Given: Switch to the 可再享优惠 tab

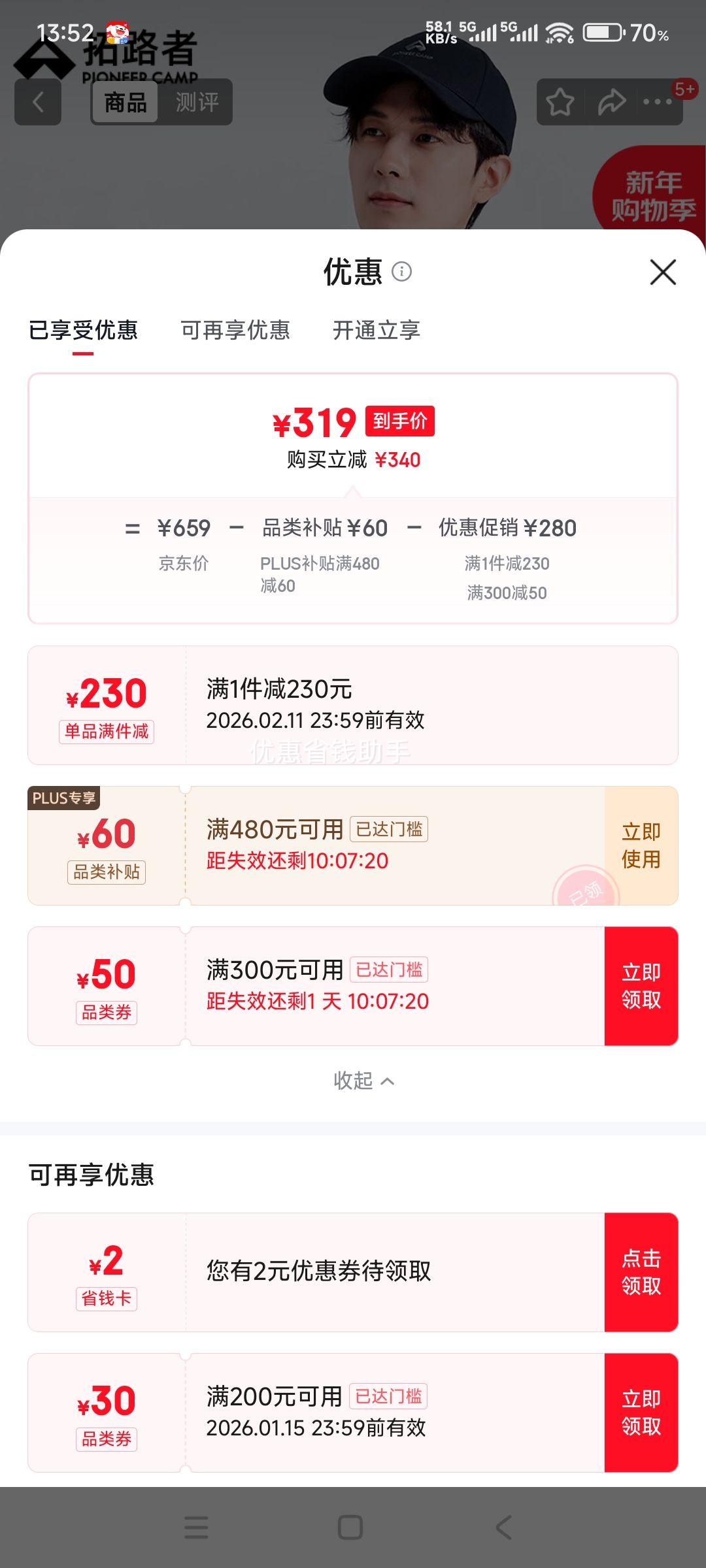Looking at the screenshot, I should pos(235,331).
